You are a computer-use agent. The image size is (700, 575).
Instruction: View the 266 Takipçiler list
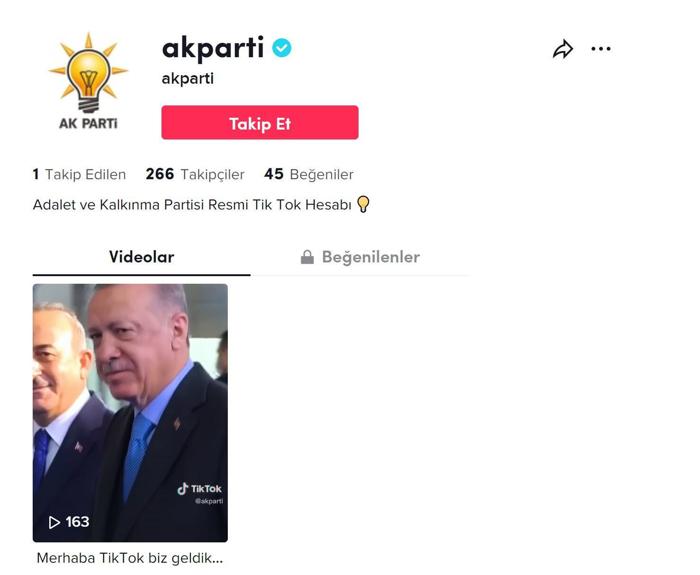tap(195, 174)
